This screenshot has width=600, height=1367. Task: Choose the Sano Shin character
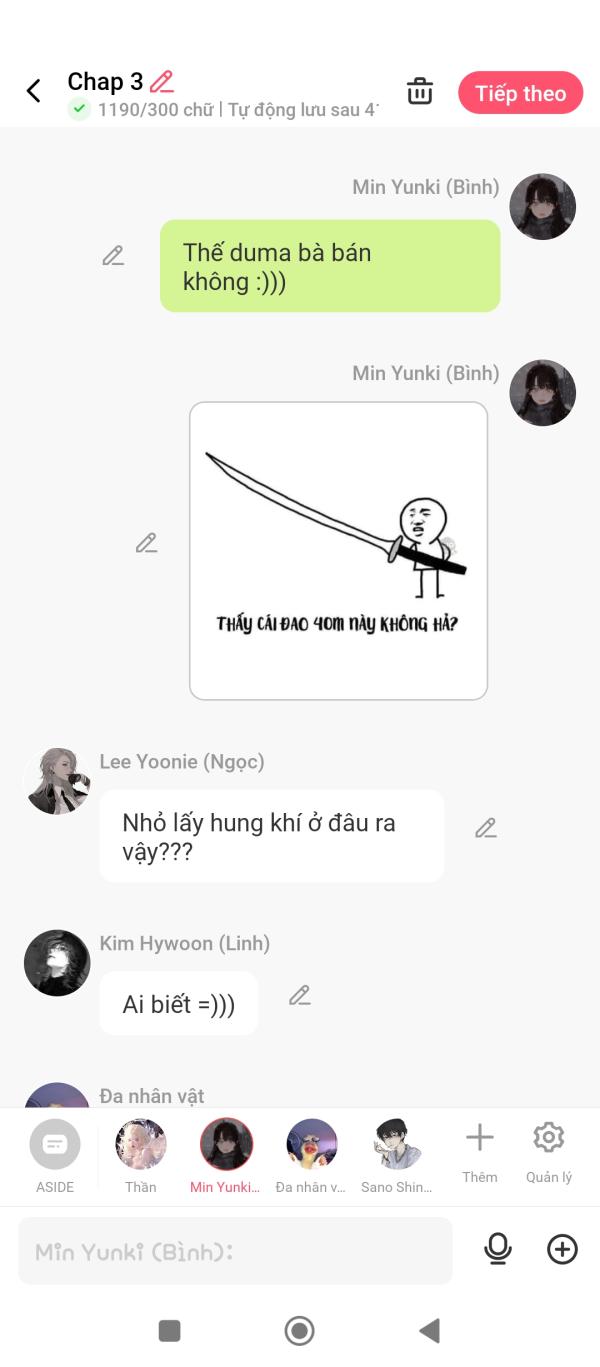tap(397, 1156)
